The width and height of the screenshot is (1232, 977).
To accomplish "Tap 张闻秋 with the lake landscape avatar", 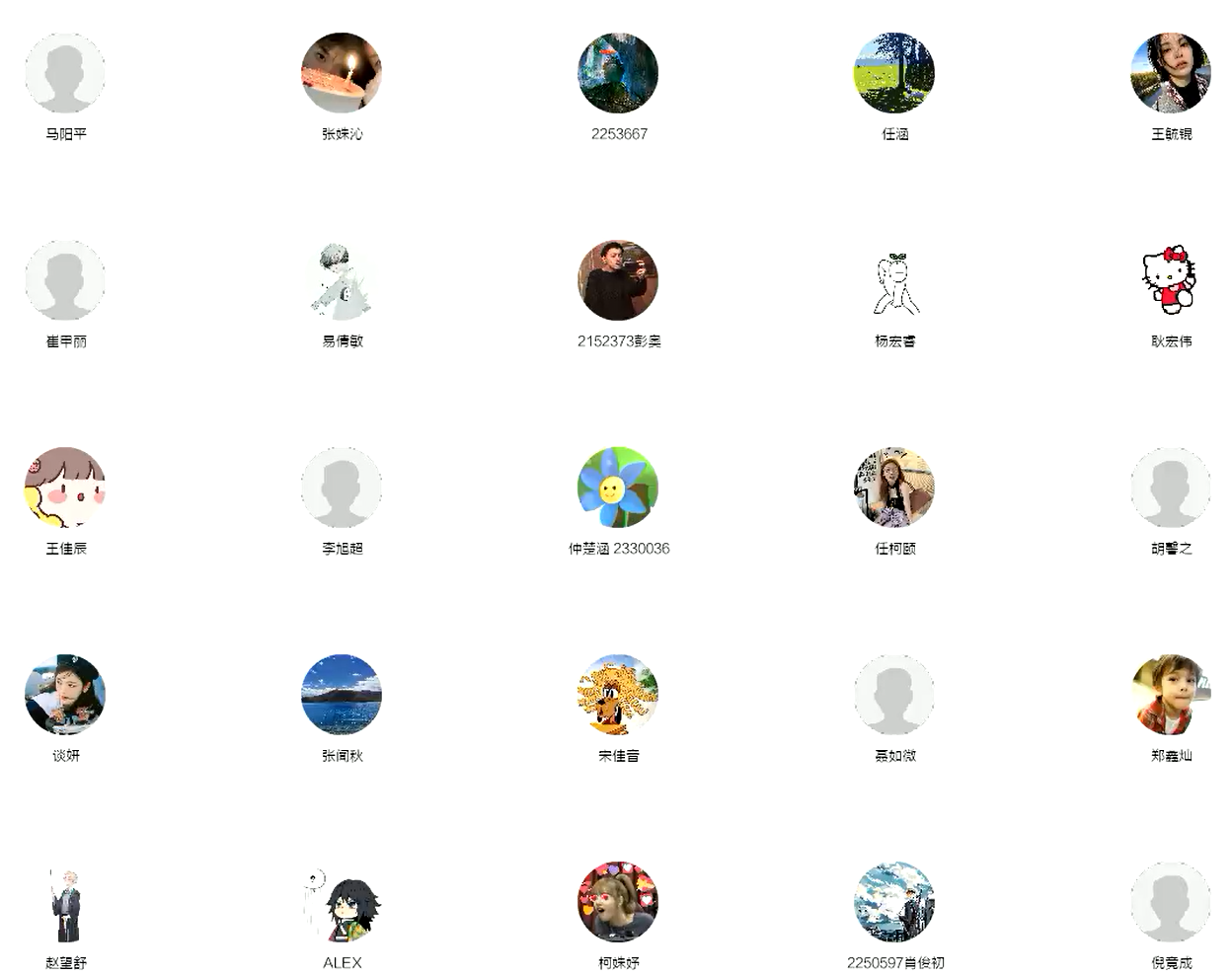I will click(x=342, y=695).
